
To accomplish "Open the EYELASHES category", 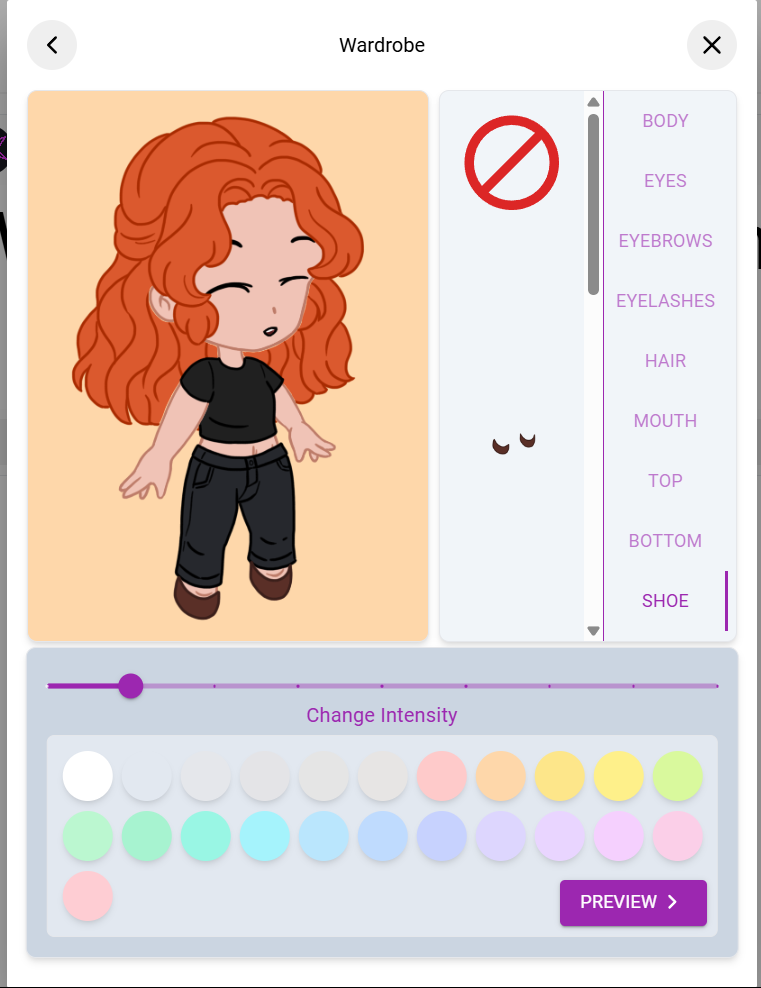I will point(665,300).
